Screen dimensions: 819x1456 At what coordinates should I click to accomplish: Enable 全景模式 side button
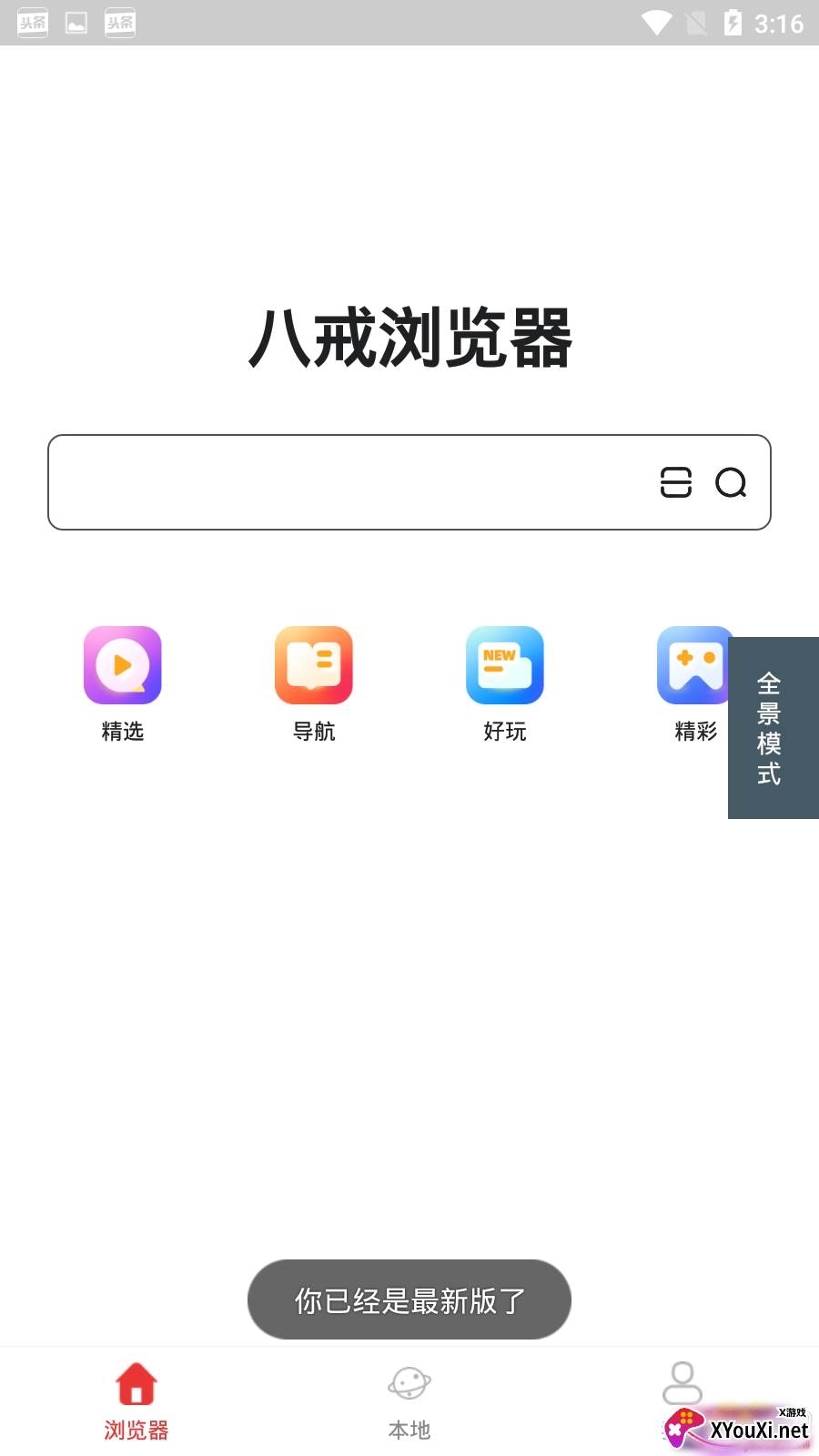[772, 728]
